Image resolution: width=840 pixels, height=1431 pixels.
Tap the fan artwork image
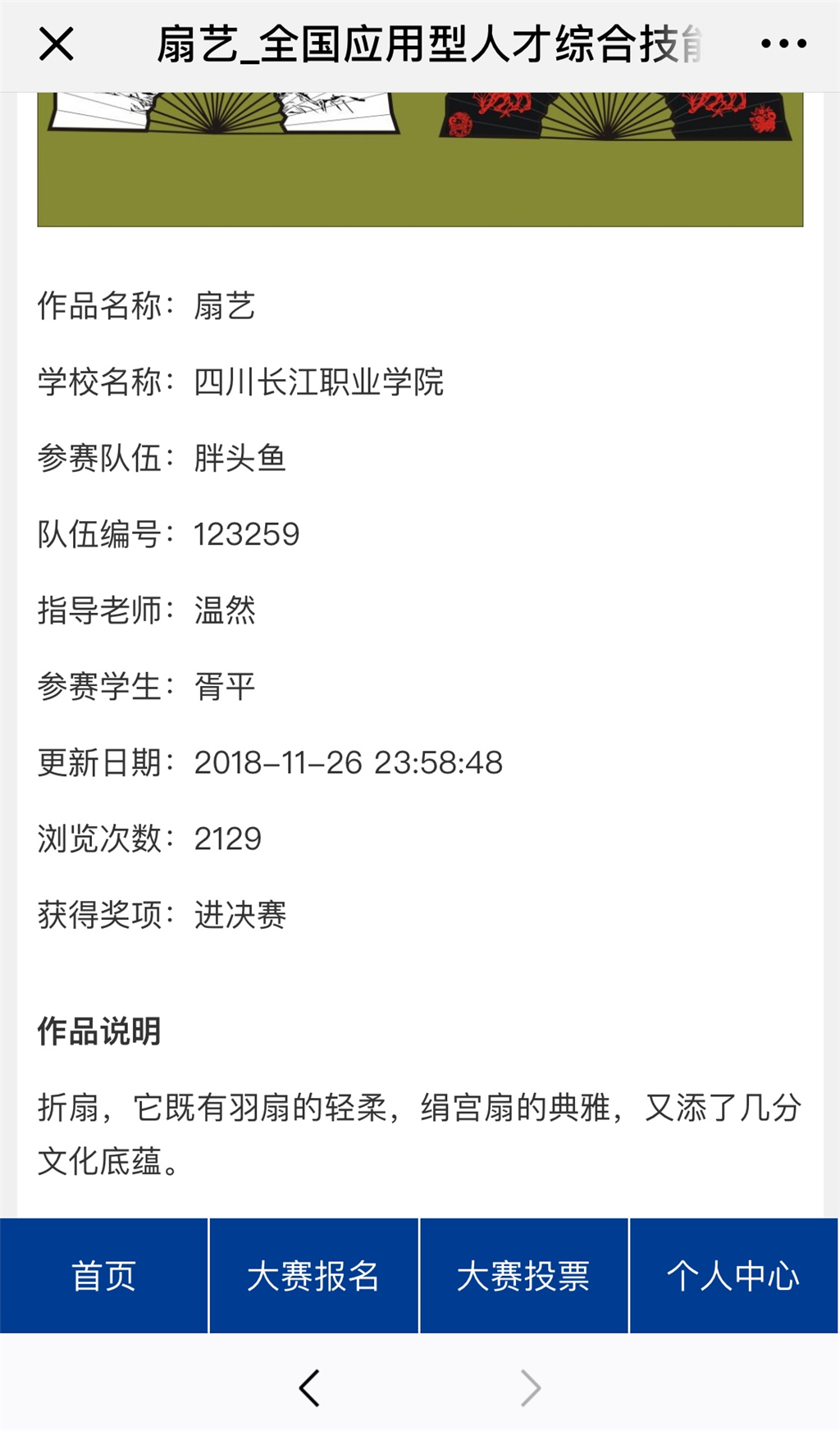[420, 159]
